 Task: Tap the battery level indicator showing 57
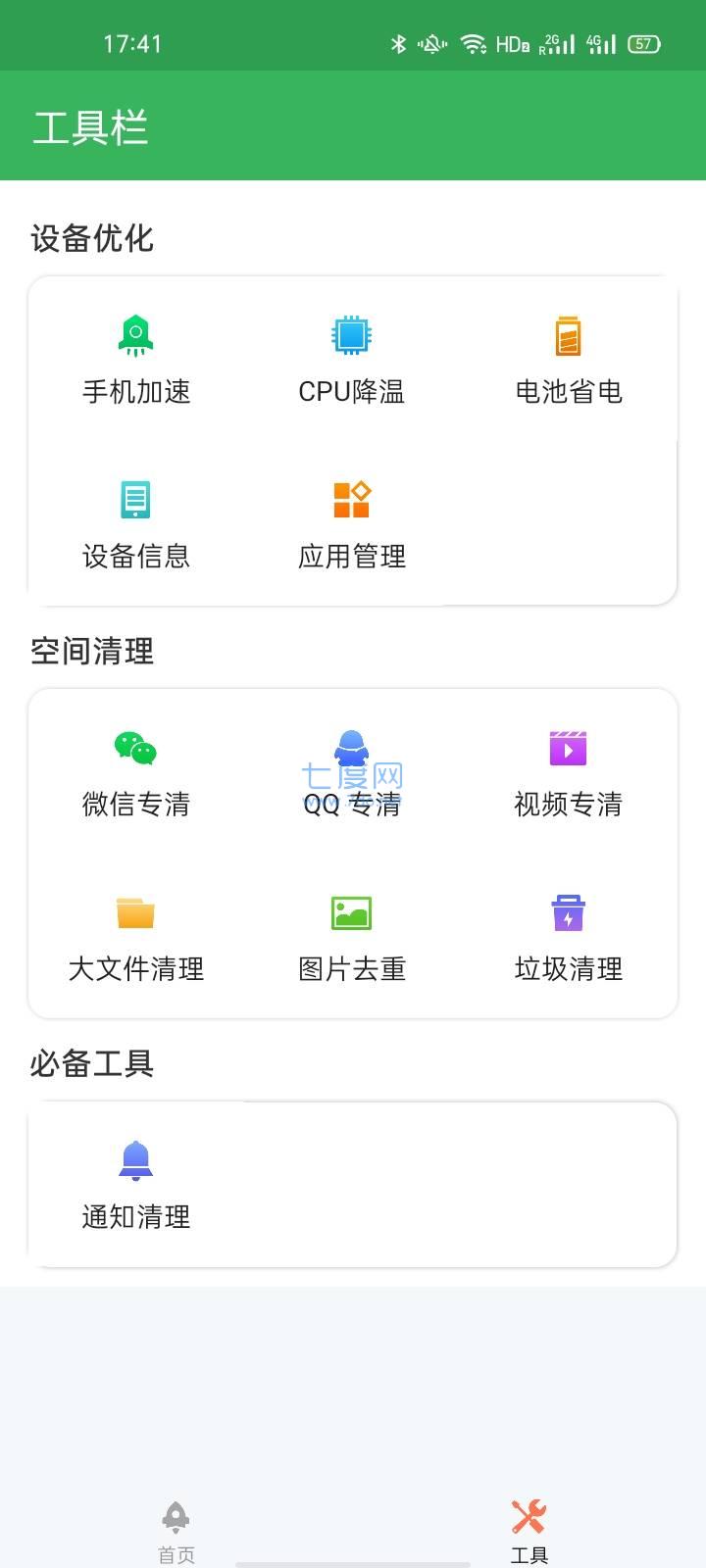pos(644,43)
